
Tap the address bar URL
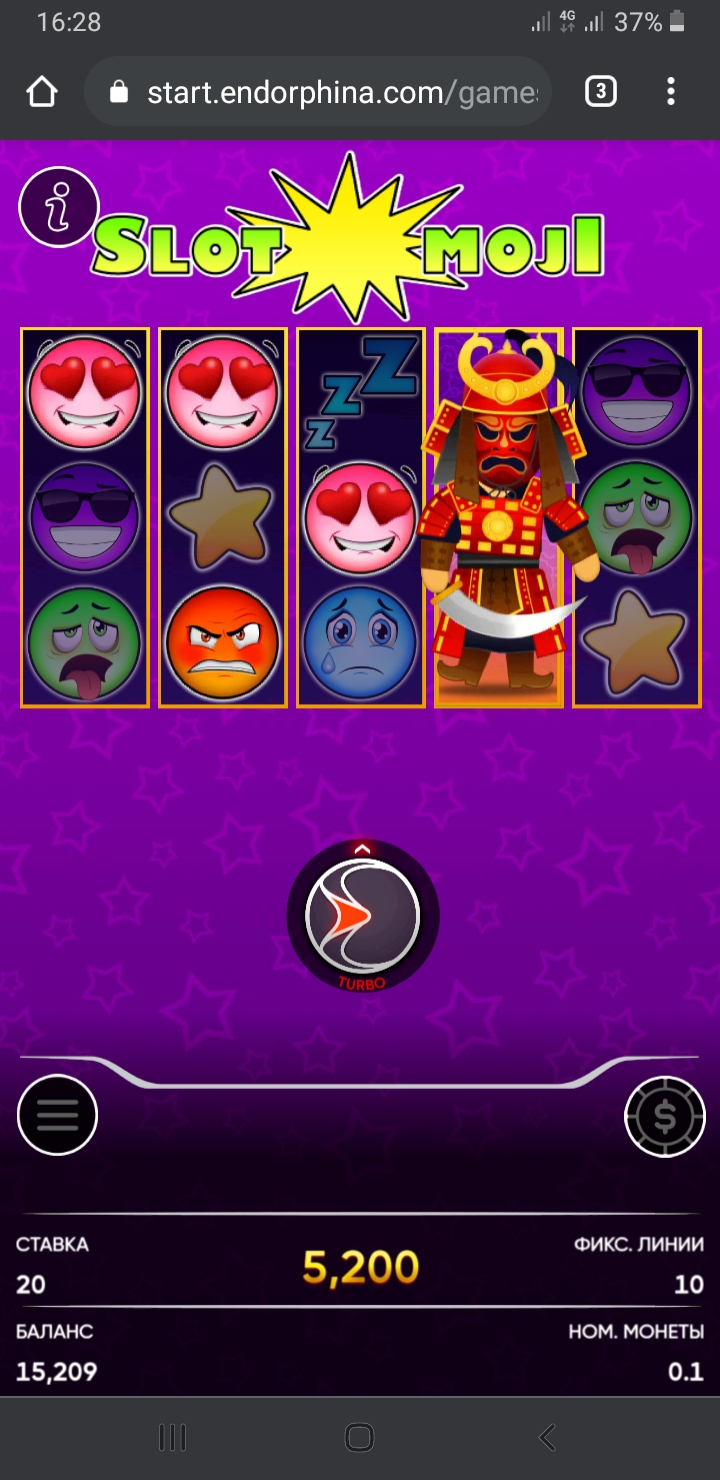340,93
